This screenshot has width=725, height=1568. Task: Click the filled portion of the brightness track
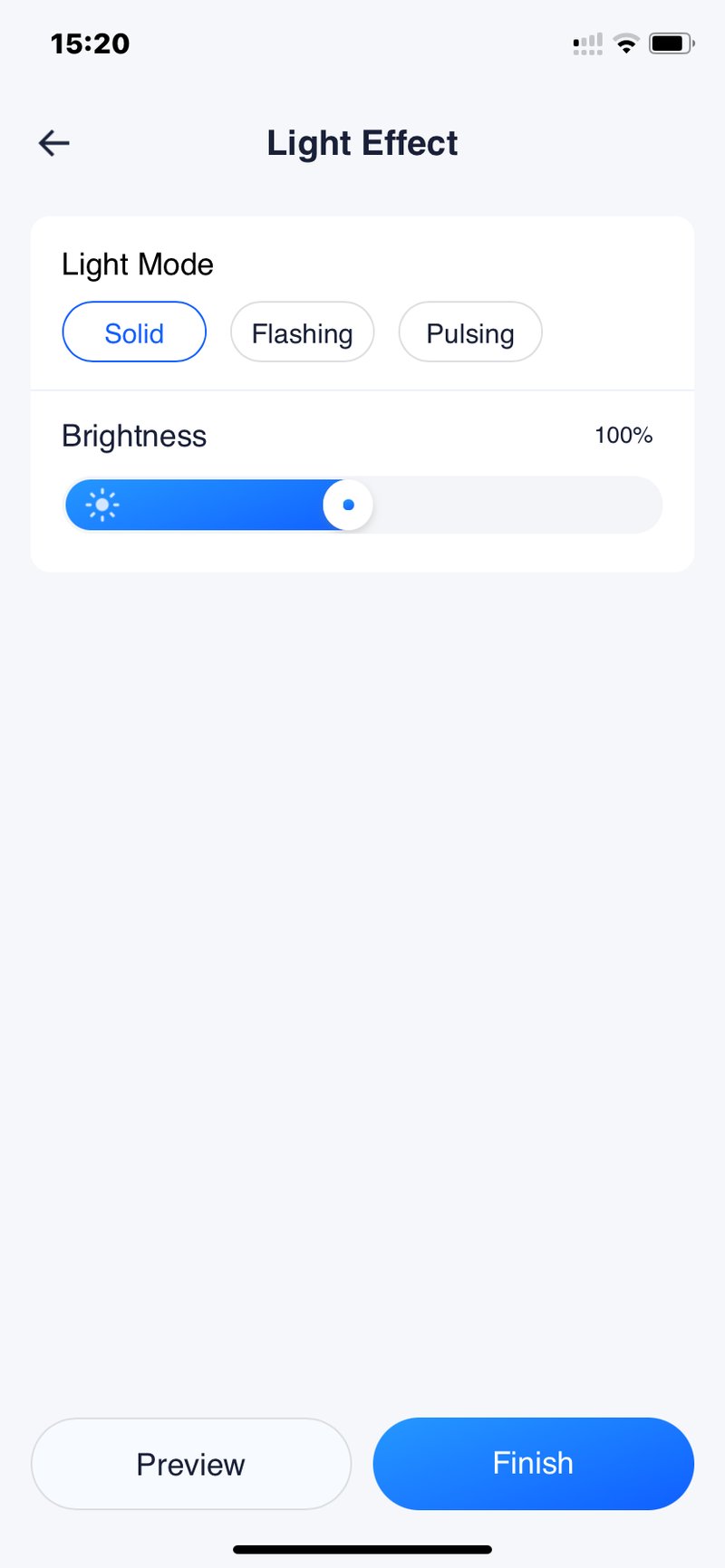point(217,505)
